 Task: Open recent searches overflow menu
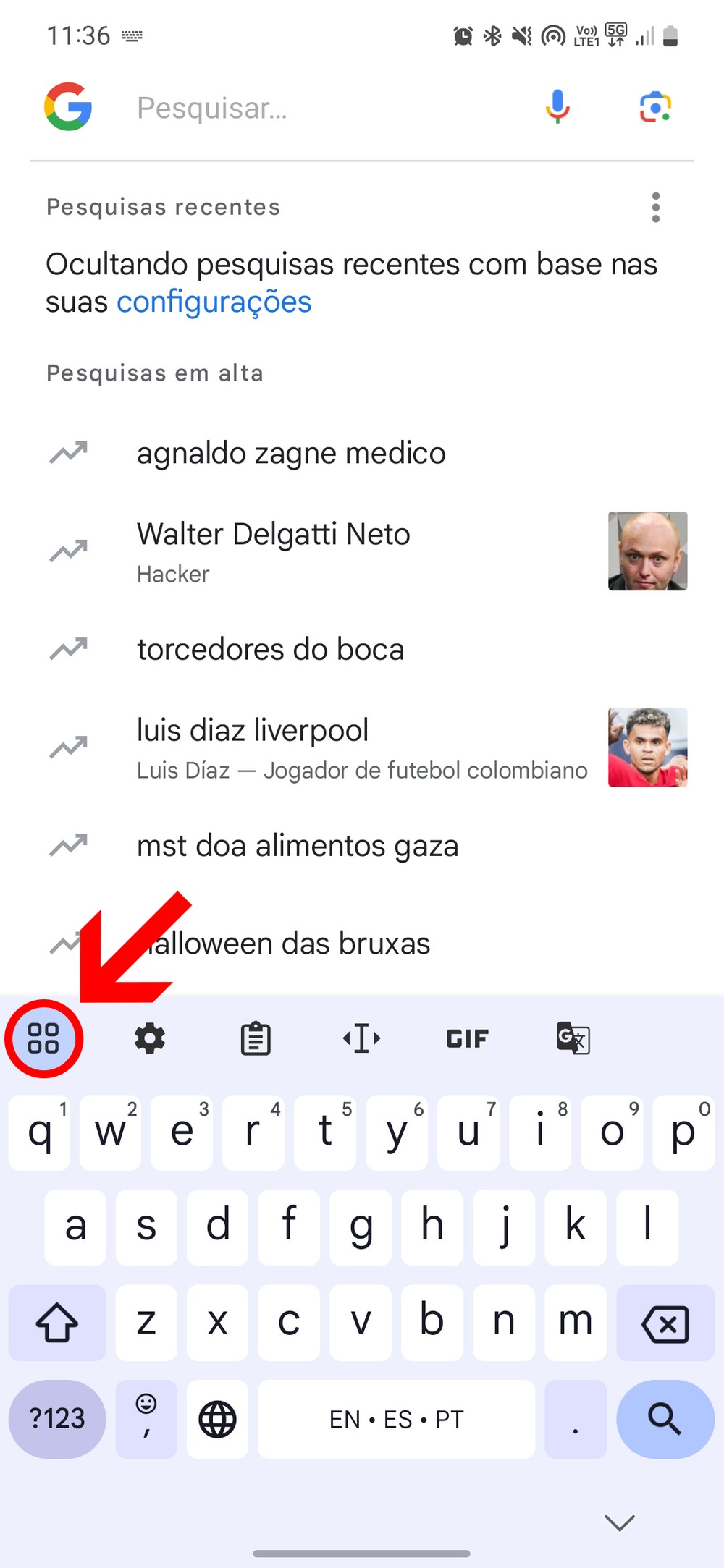tap(655, 208)
